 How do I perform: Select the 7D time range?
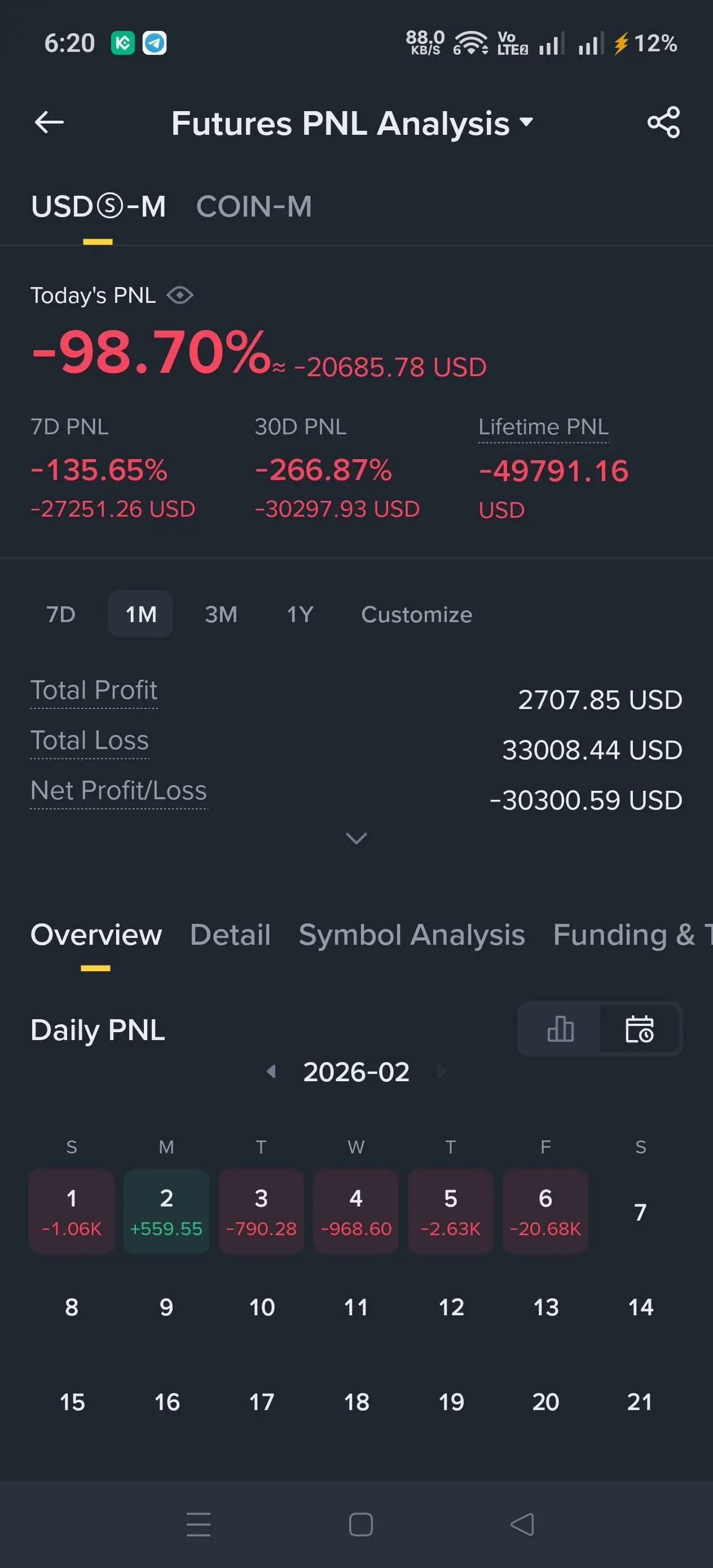61,614
